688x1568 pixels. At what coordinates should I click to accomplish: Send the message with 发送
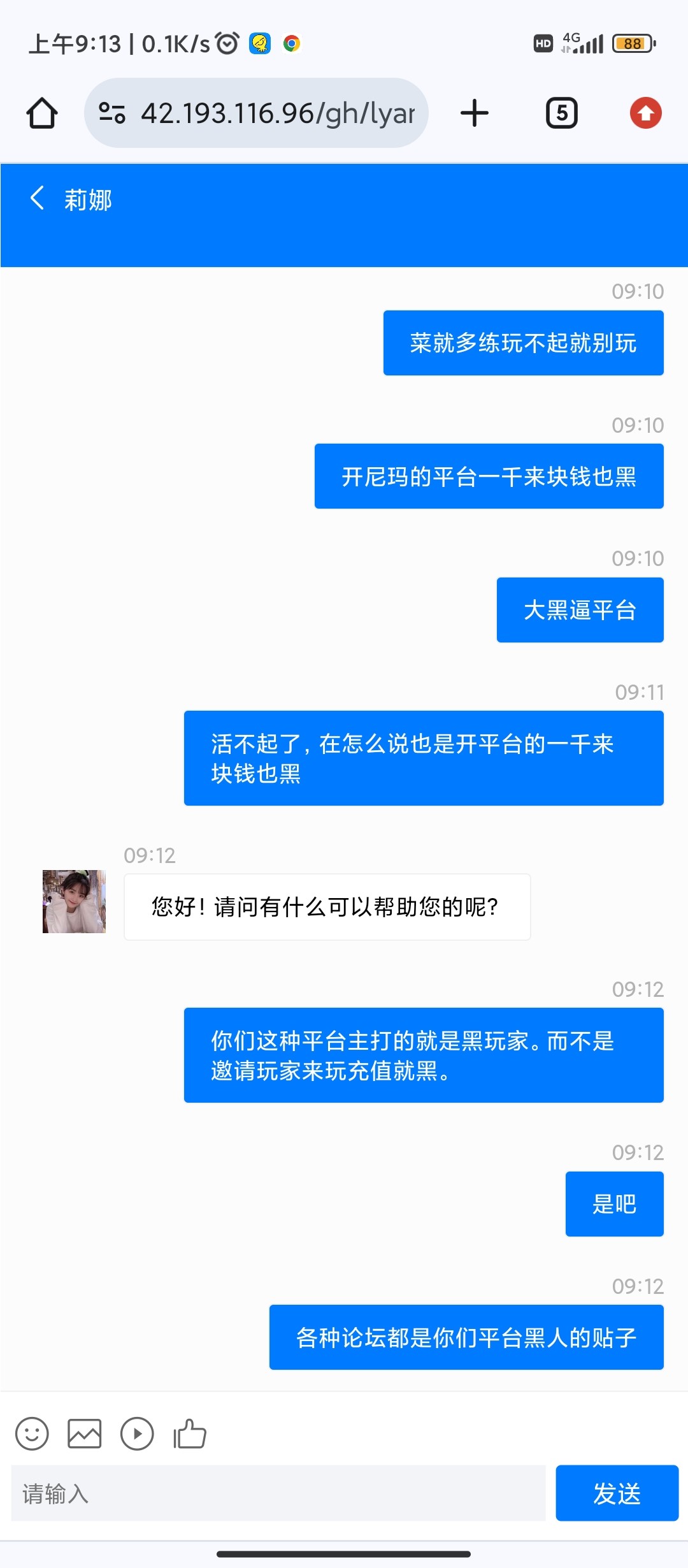(x=616, y=1493)
